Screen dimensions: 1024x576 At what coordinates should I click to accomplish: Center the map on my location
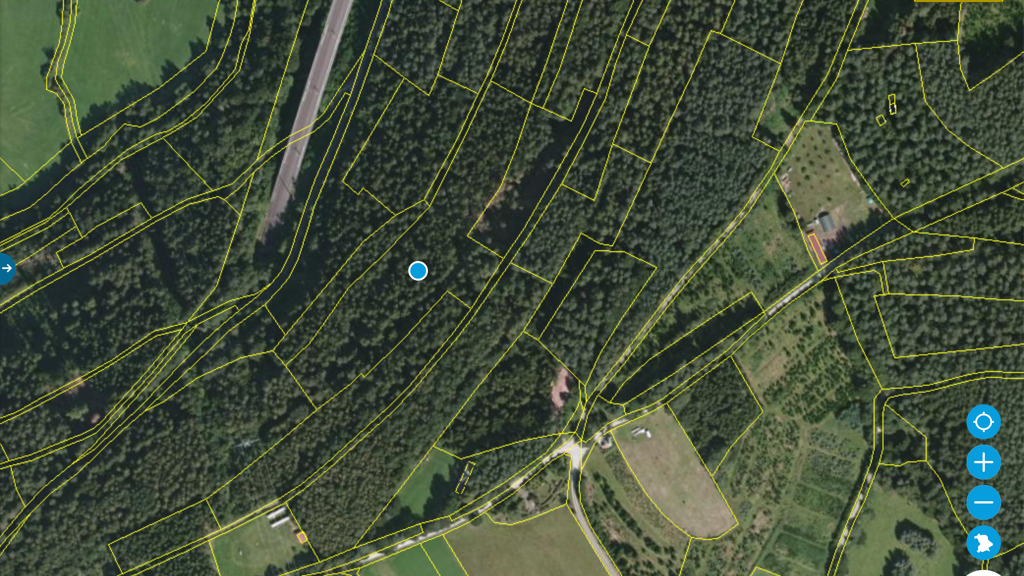(x=984, y=422)
